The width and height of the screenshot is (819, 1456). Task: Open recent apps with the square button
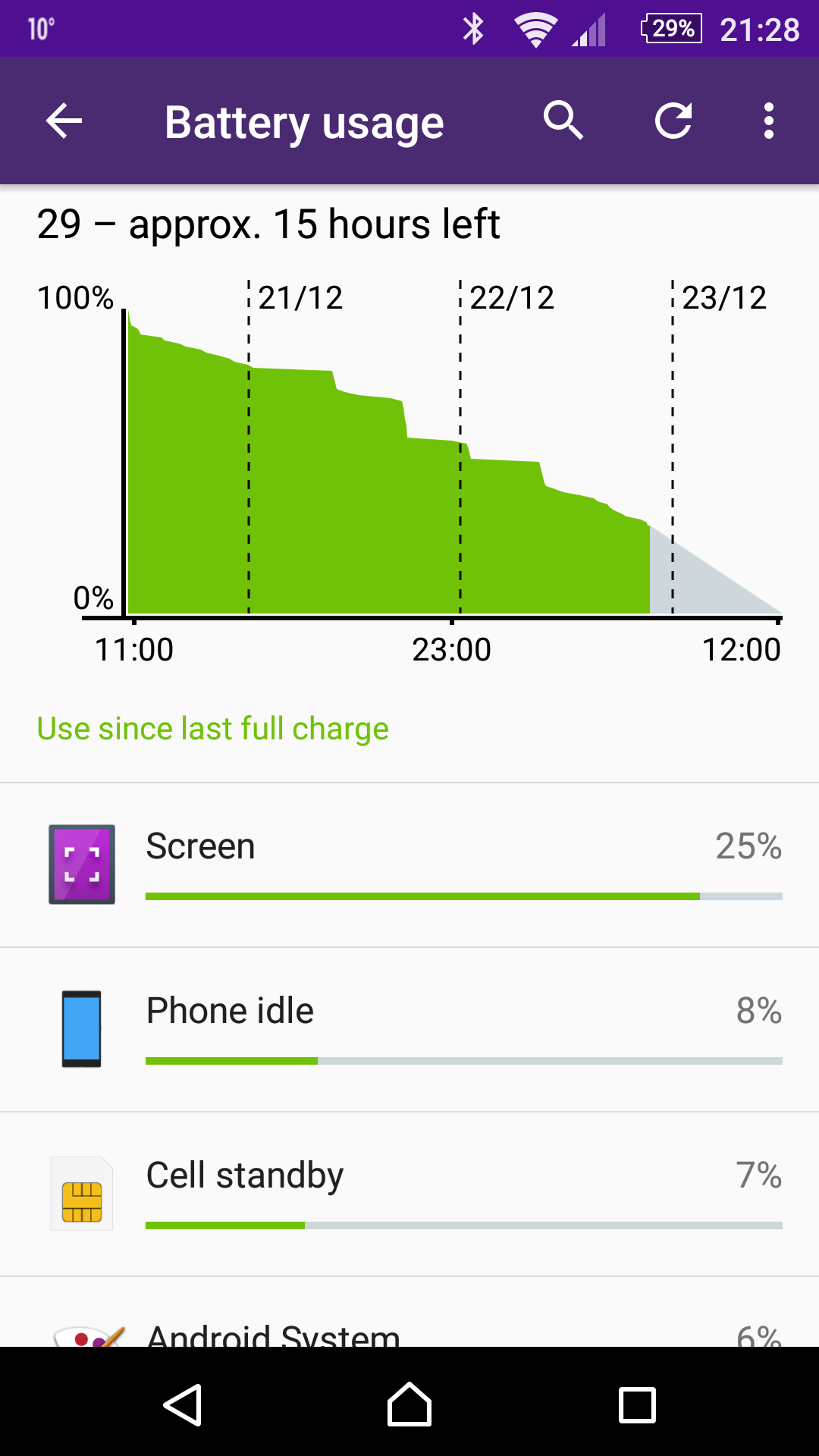pos(635,1403)
